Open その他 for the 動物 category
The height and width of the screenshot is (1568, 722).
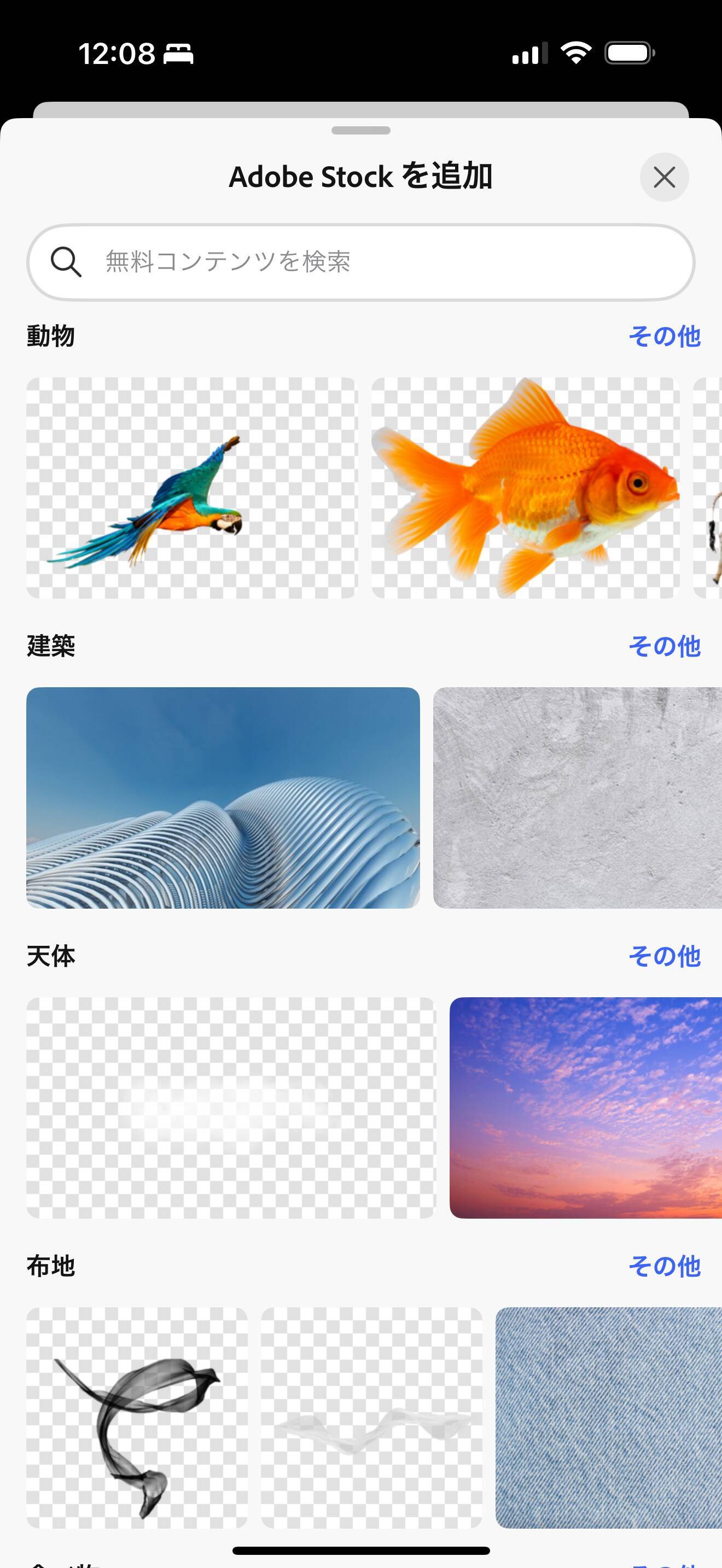[x=664, y=336]
